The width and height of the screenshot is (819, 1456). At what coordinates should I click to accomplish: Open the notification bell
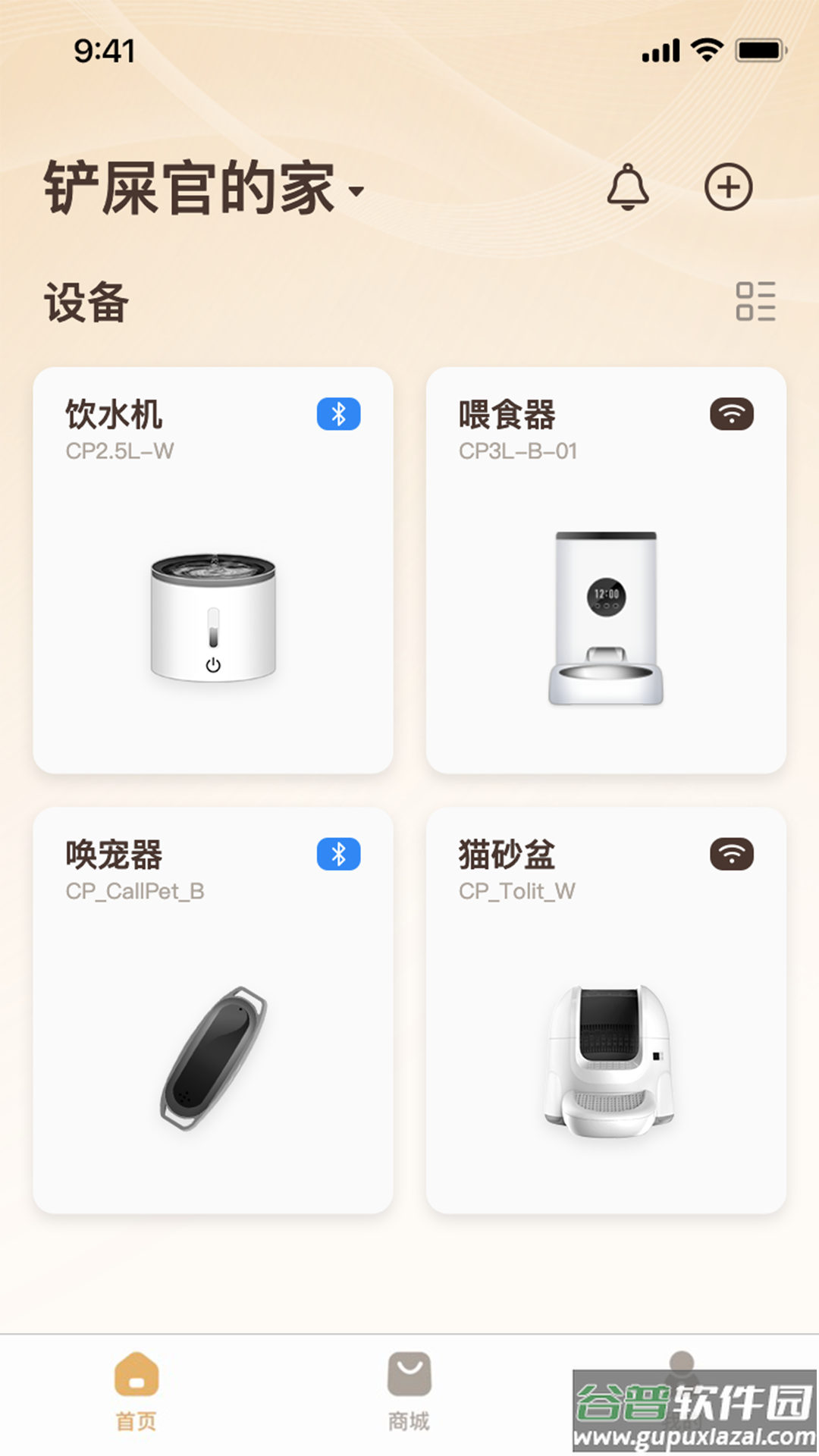click(629, 188)
